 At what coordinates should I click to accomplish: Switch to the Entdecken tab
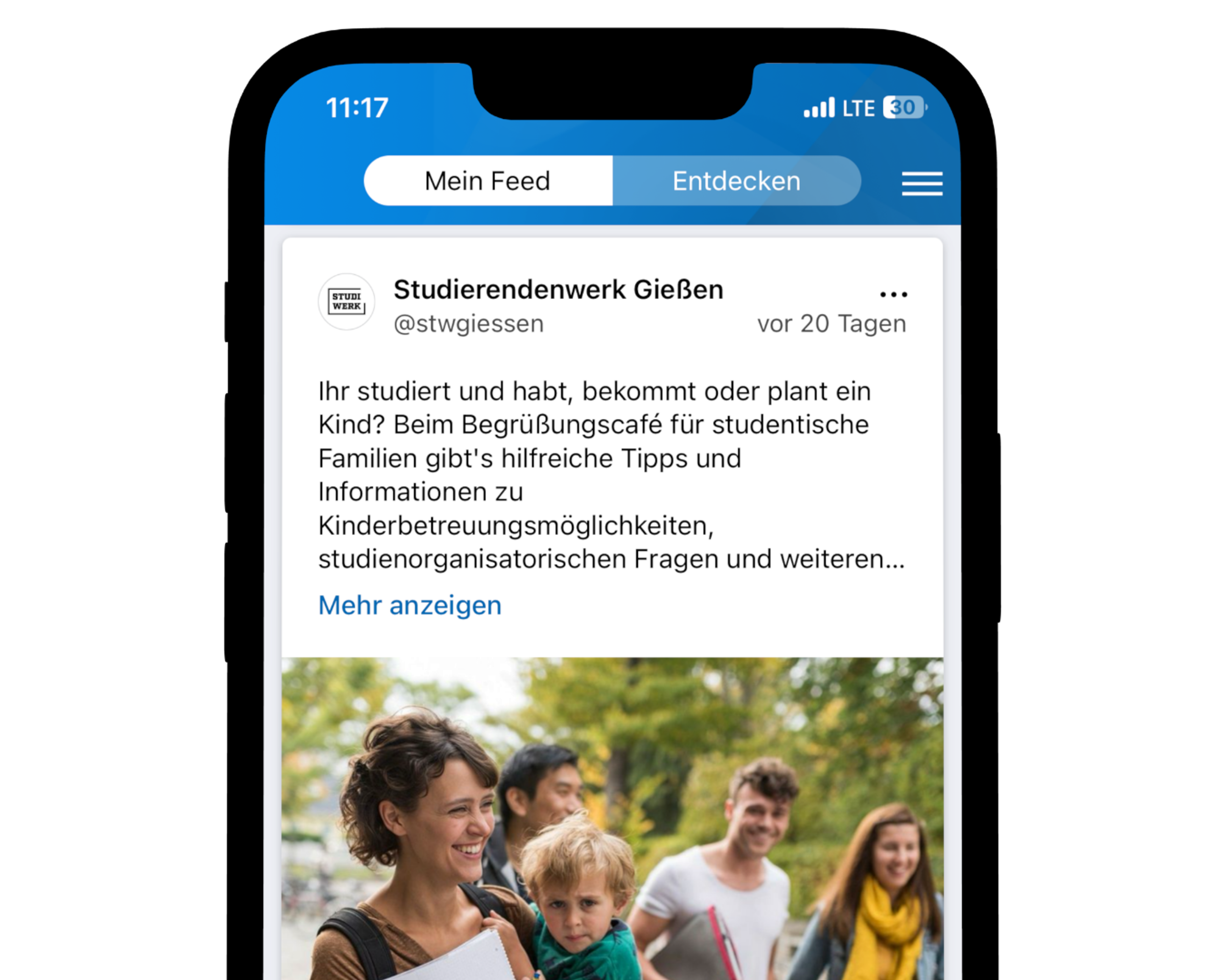pos(736,181)
